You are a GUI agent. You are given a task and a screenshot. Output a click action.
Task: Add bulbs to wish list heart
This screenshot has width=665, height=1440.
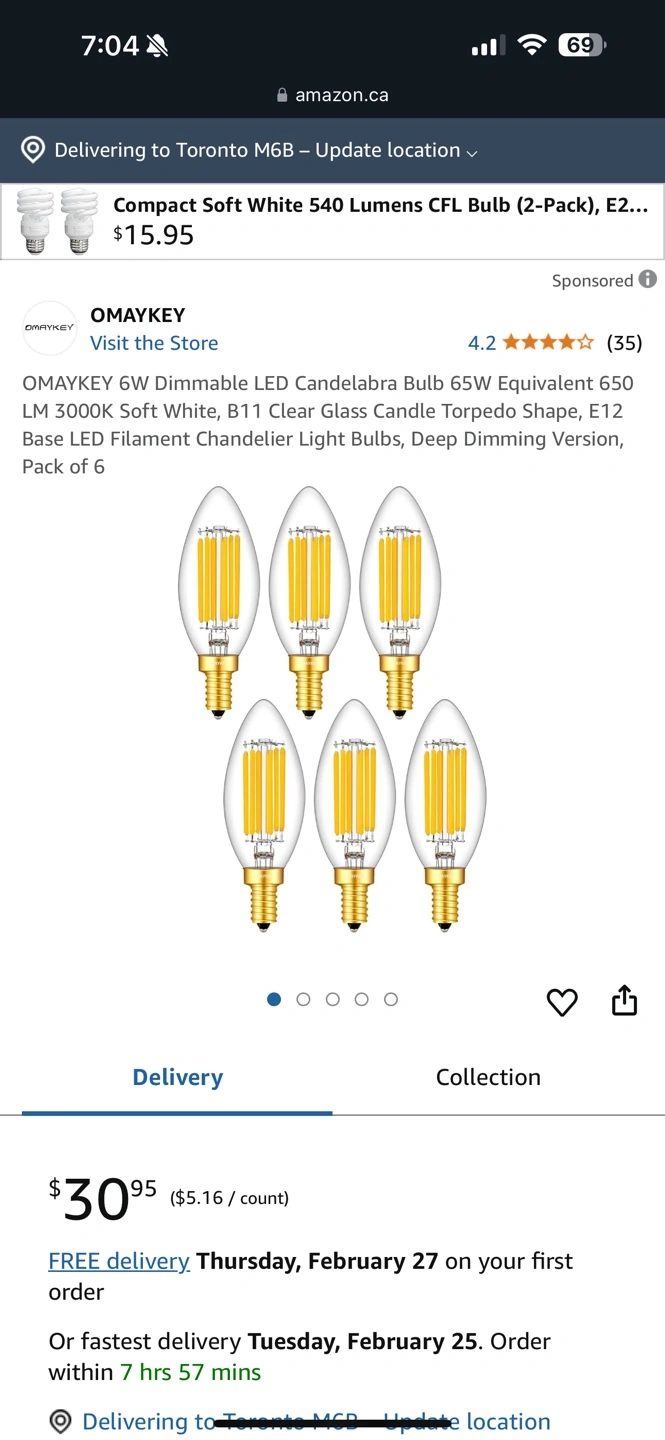point(562,1002)
